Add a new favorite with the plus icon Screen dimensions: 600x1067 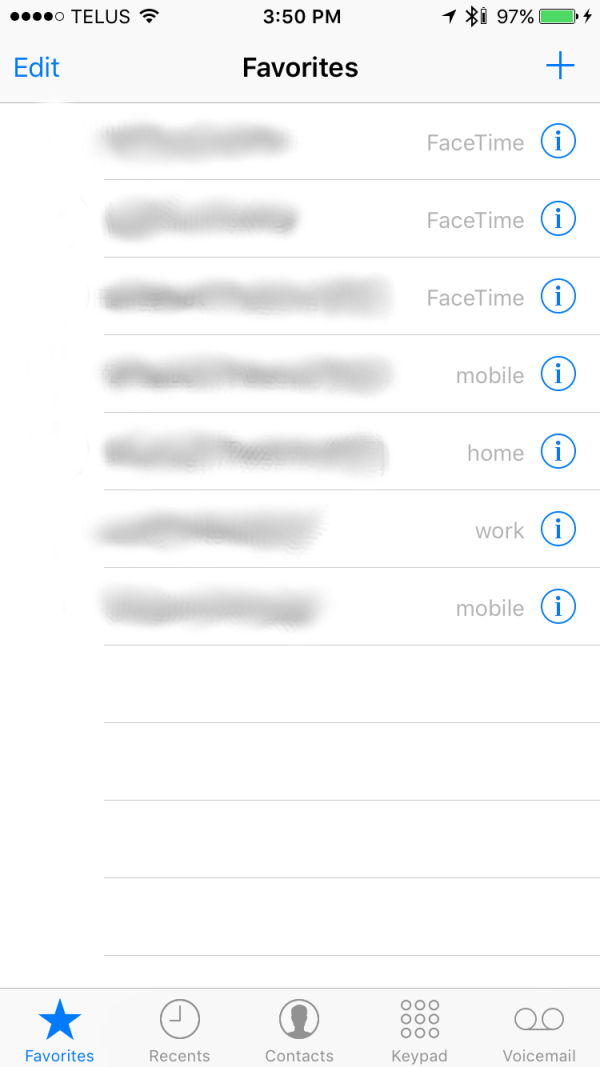560,66
